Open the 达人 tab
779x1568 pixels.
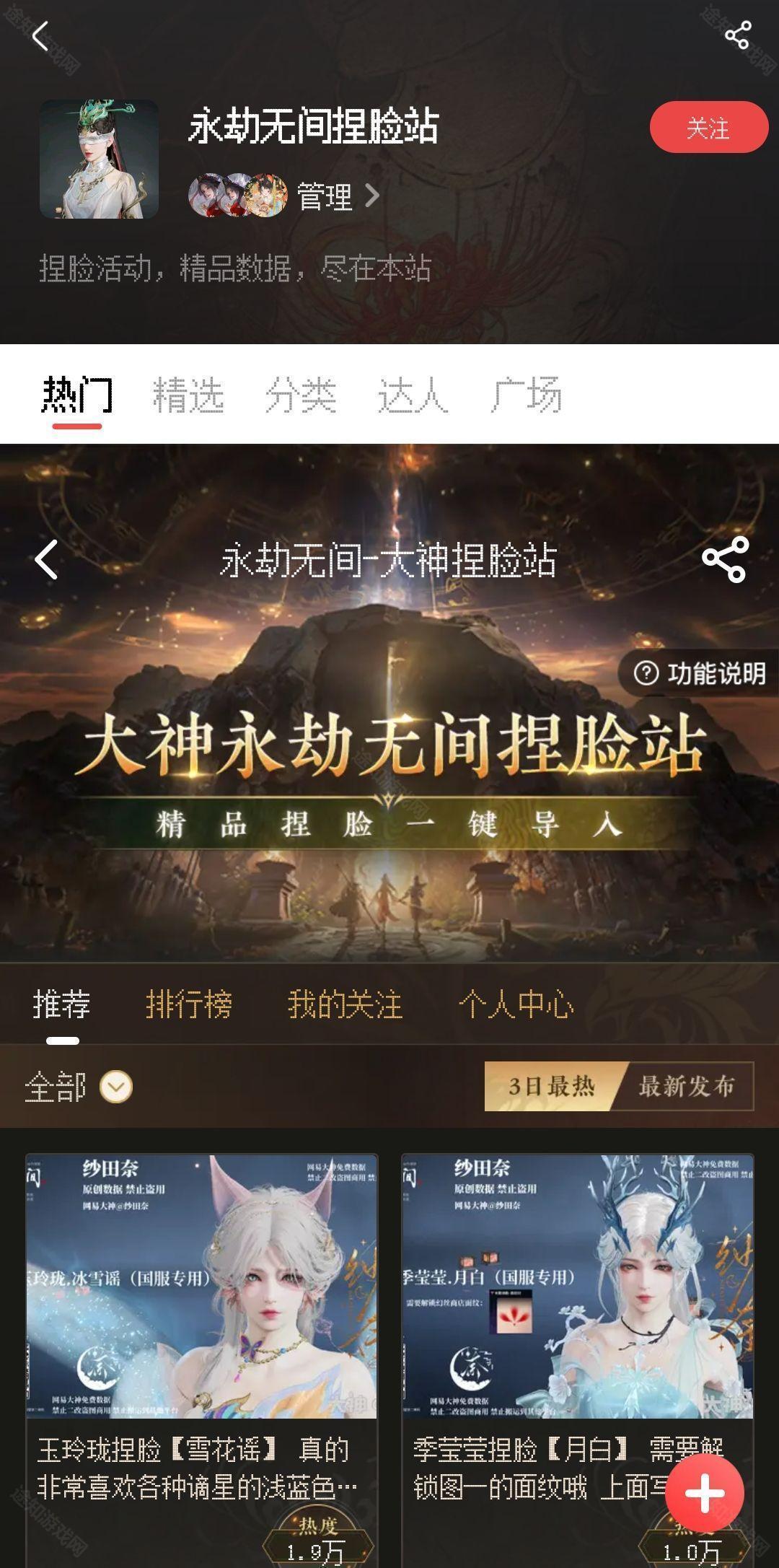point(413,395)
